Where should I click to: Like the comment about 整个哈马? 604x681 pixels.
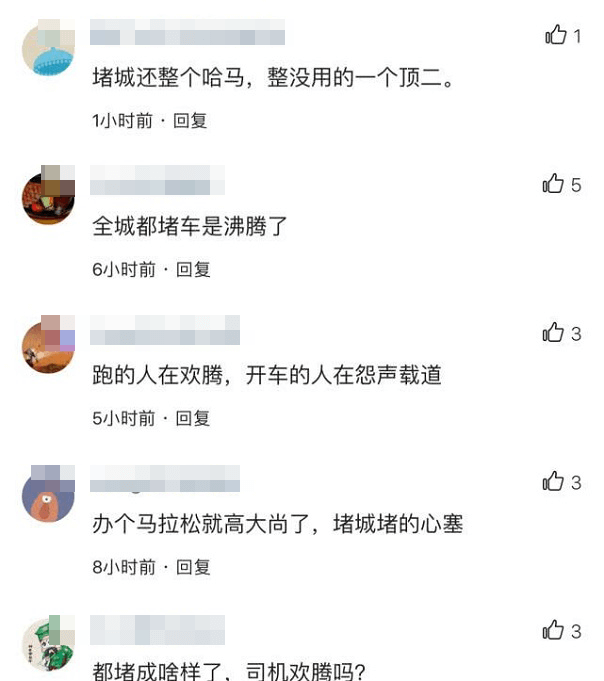(556, 36)
